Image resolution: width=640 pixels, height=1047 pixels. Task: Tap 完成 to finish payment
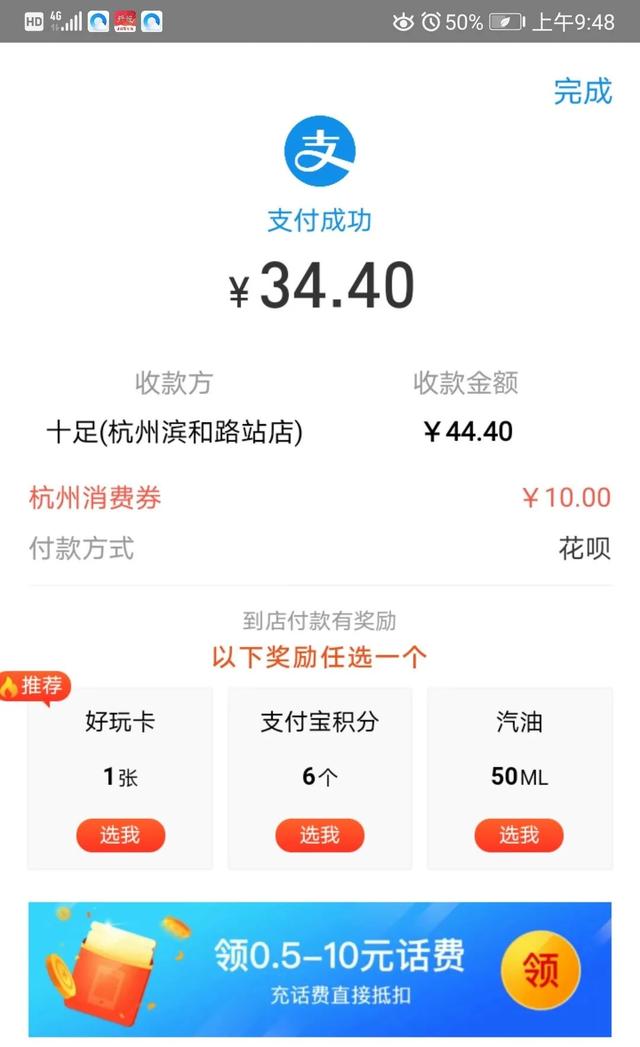tap(582, 92)
